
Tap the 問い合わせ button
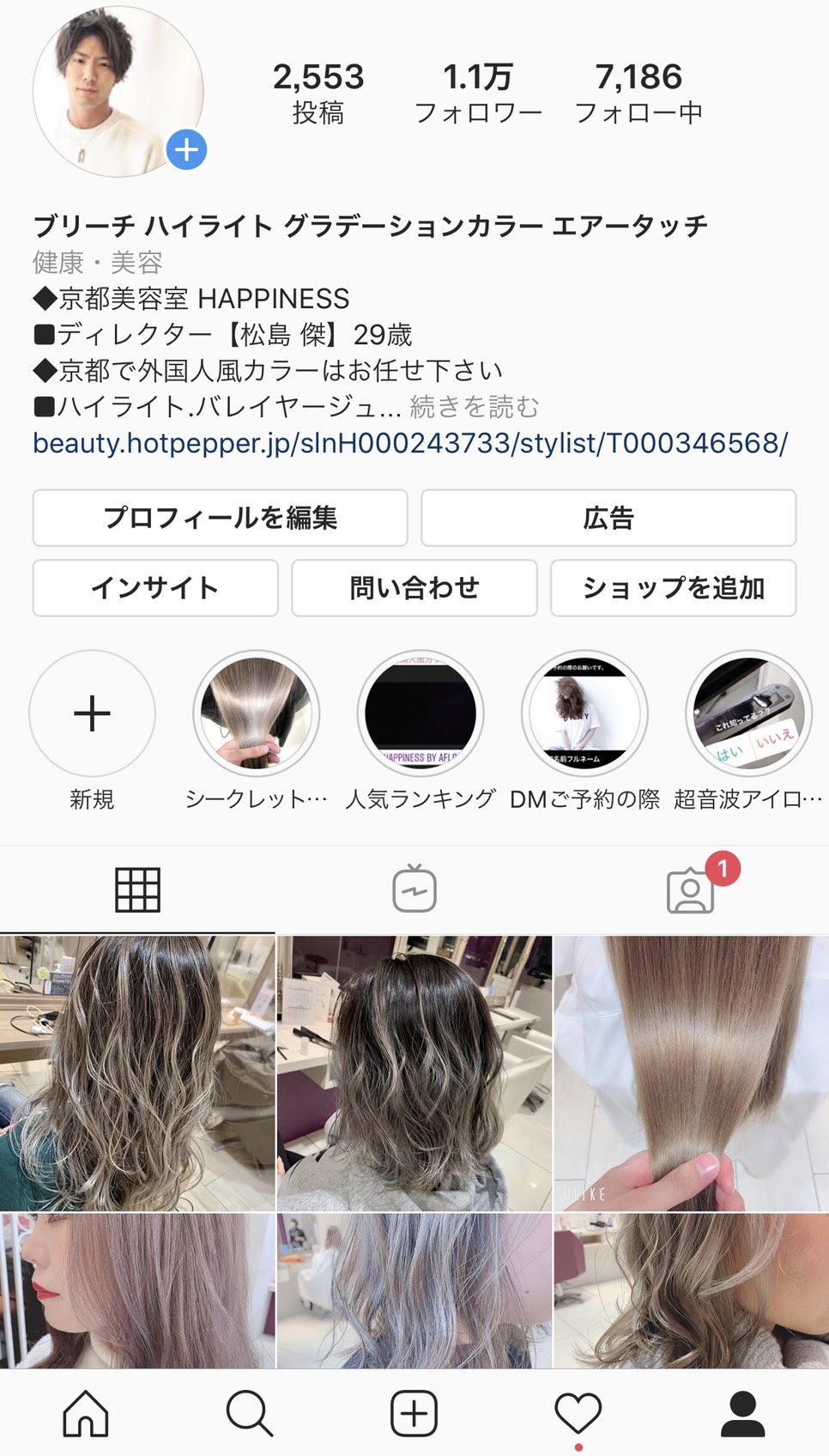[414, 588]
